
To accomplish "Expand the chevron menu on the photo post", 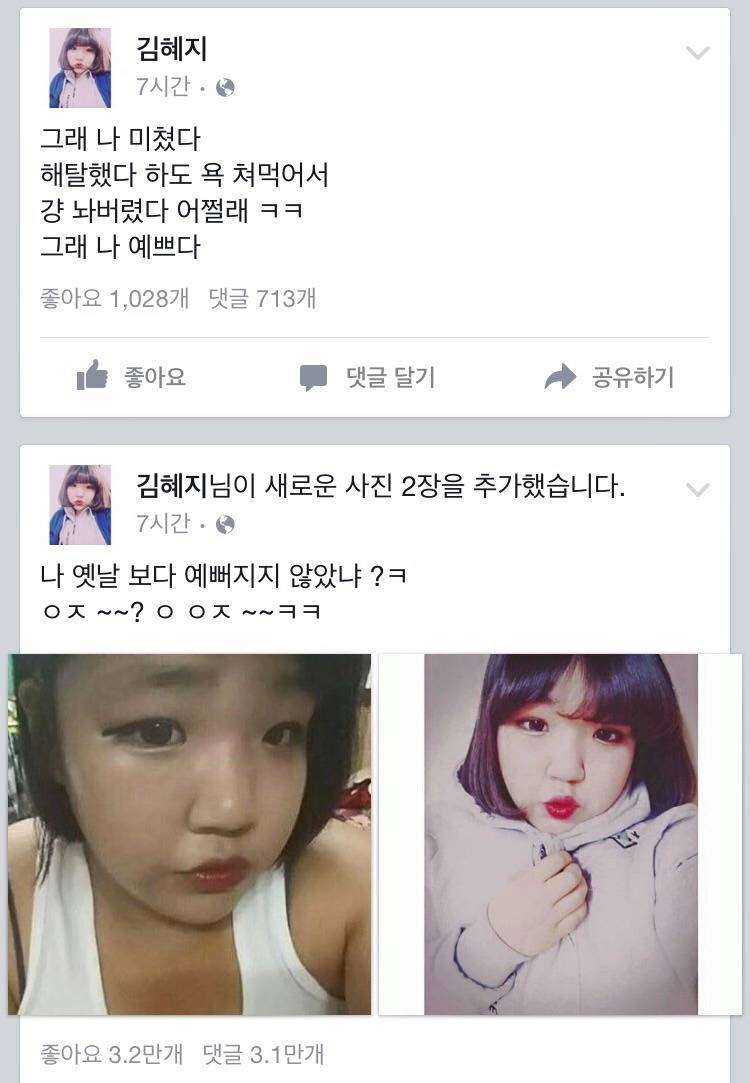I will [697, 489].
